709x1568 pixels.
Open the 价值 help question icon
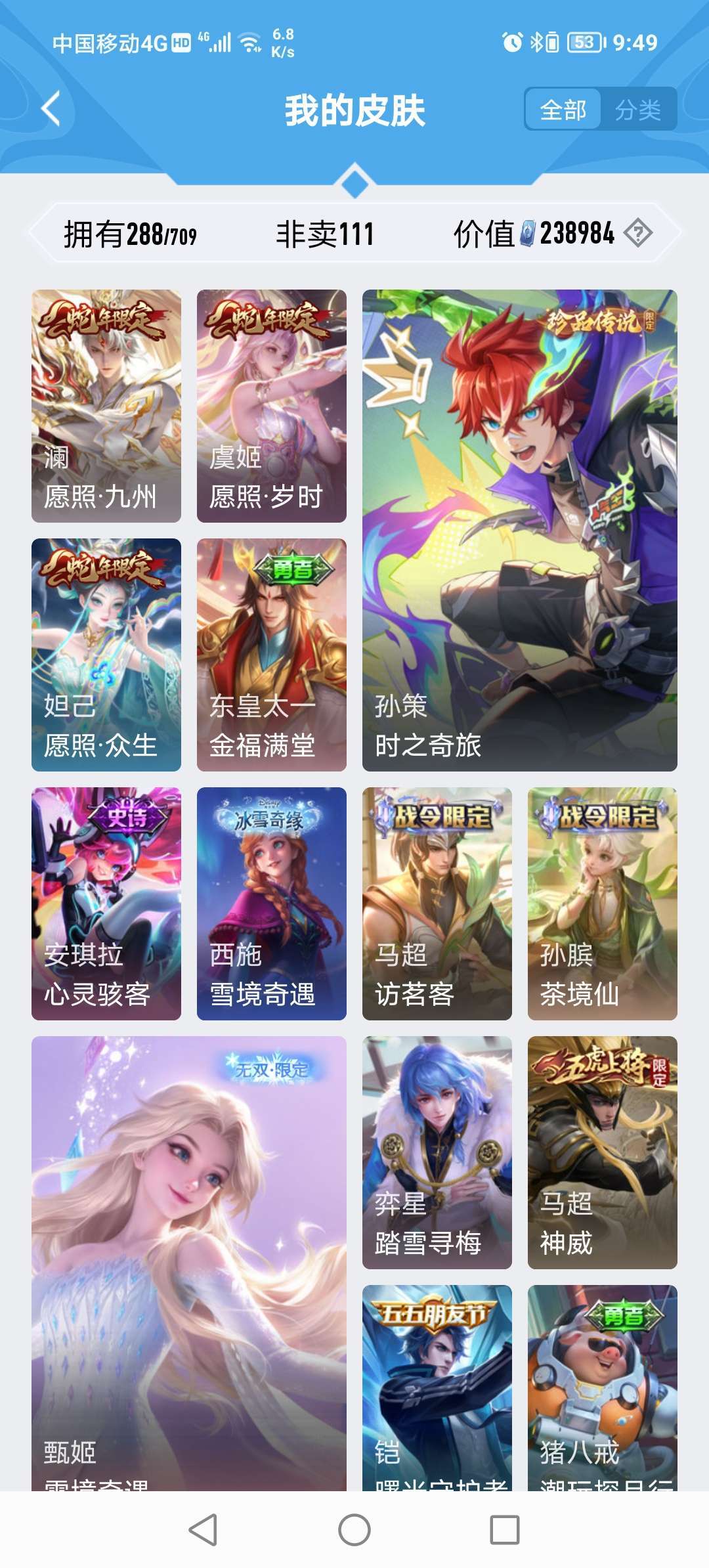pos(637,233)
